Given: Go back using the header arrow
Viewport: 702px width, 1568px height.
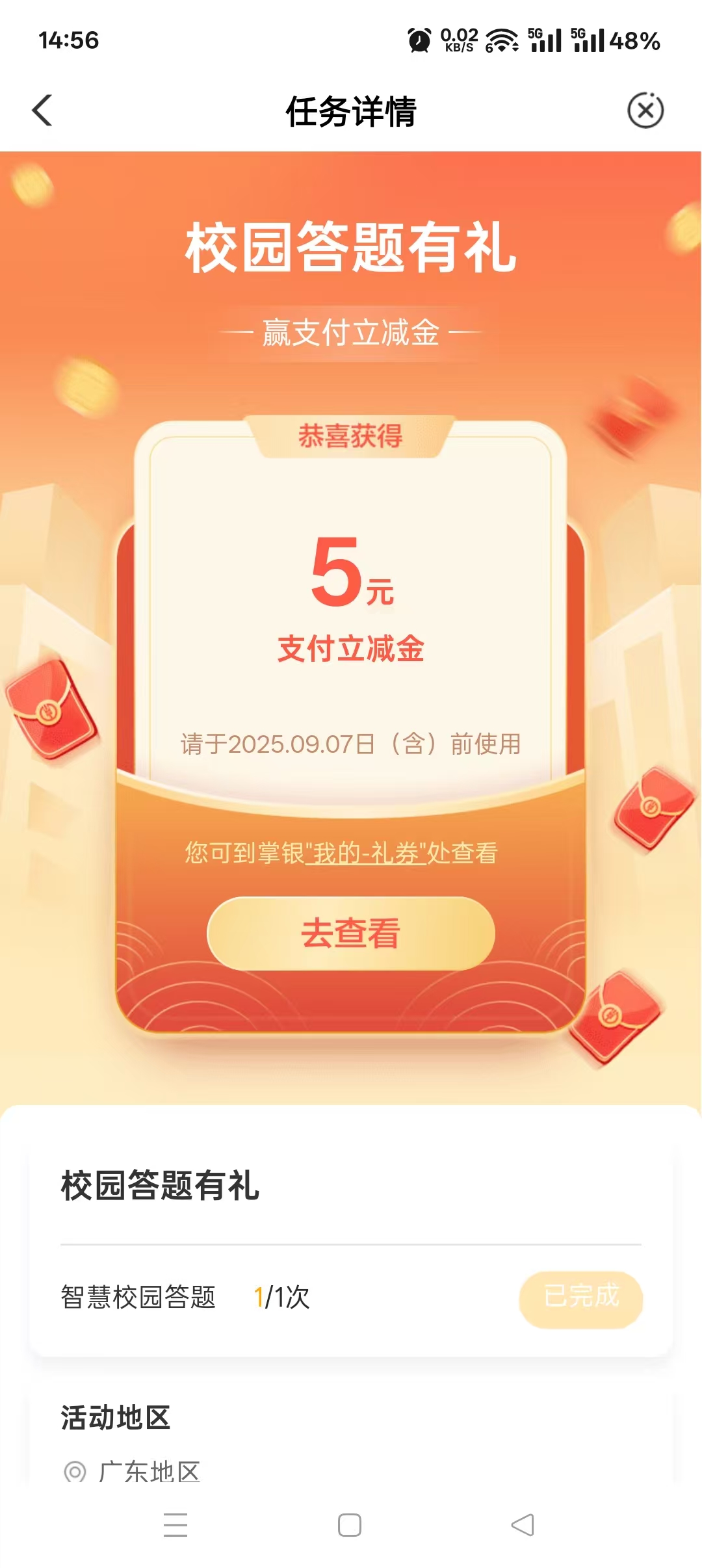Looking at the screenshot, I should pyautogui.click(x=42, y=111).
